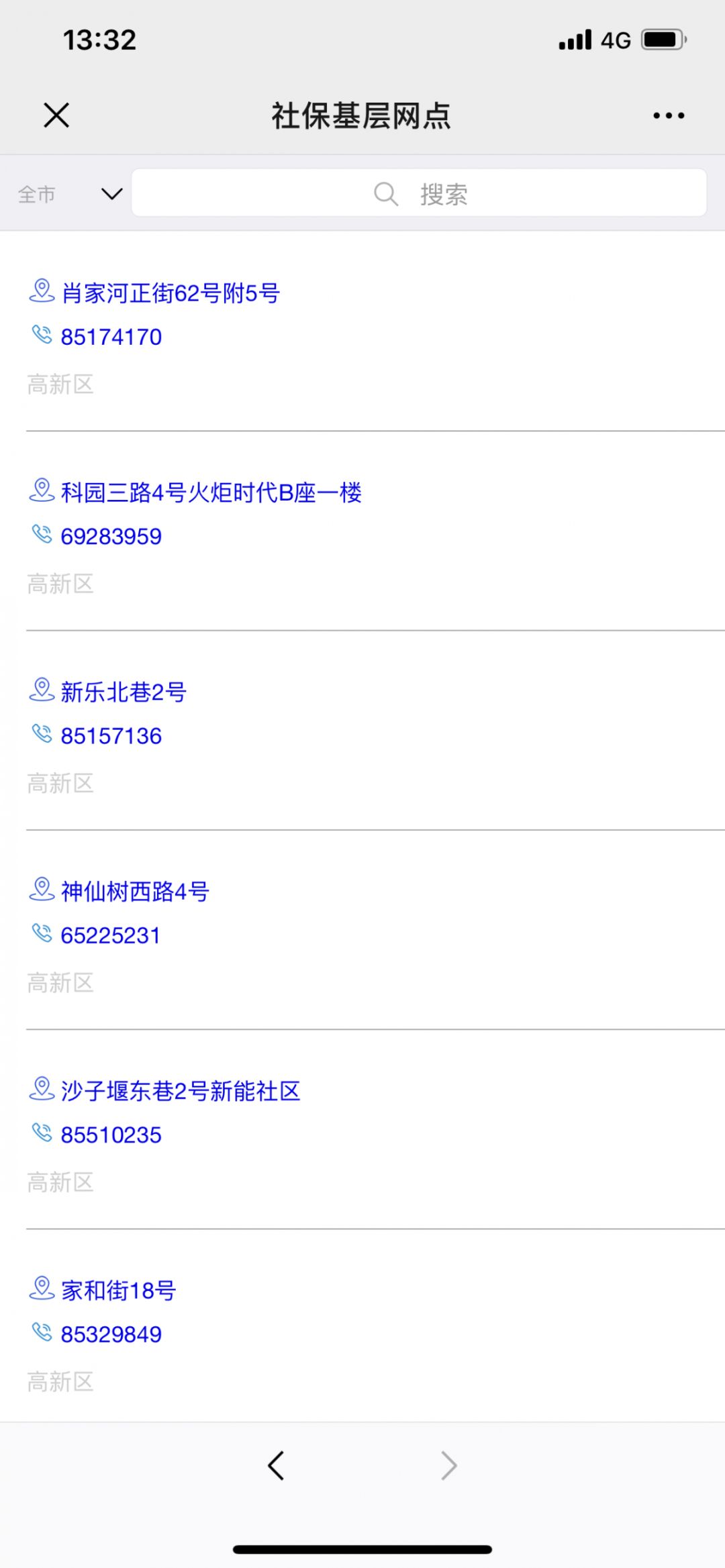Call 85510235
Image resolution: width=725 pixels, height=1568 pixels.
[111, 1135]
